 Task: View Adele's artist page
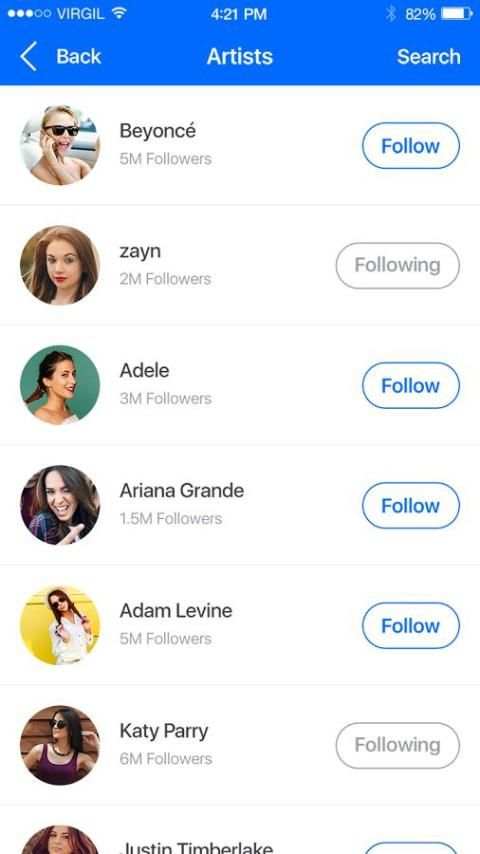pos(240,385)
